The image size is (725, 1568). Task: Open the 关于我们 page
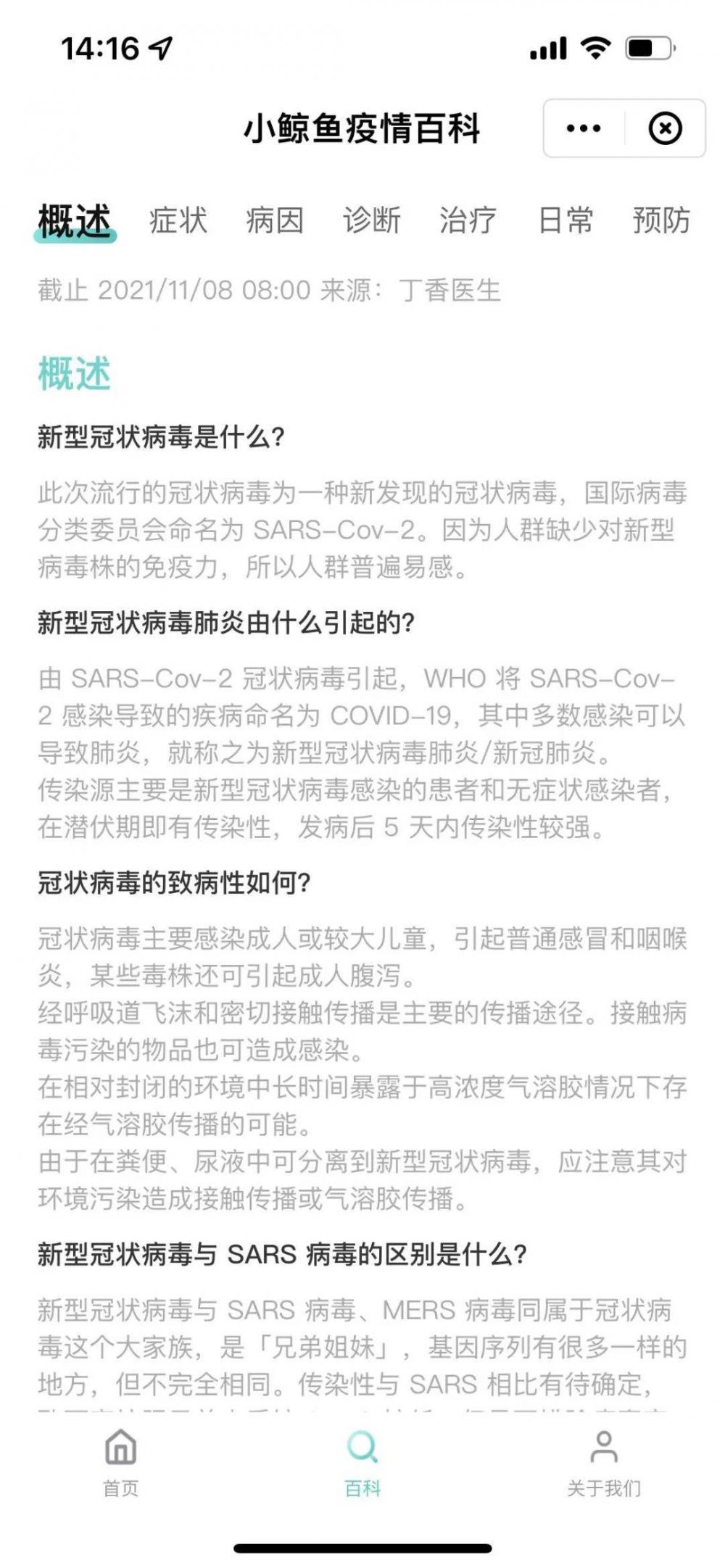[604, 1462]
